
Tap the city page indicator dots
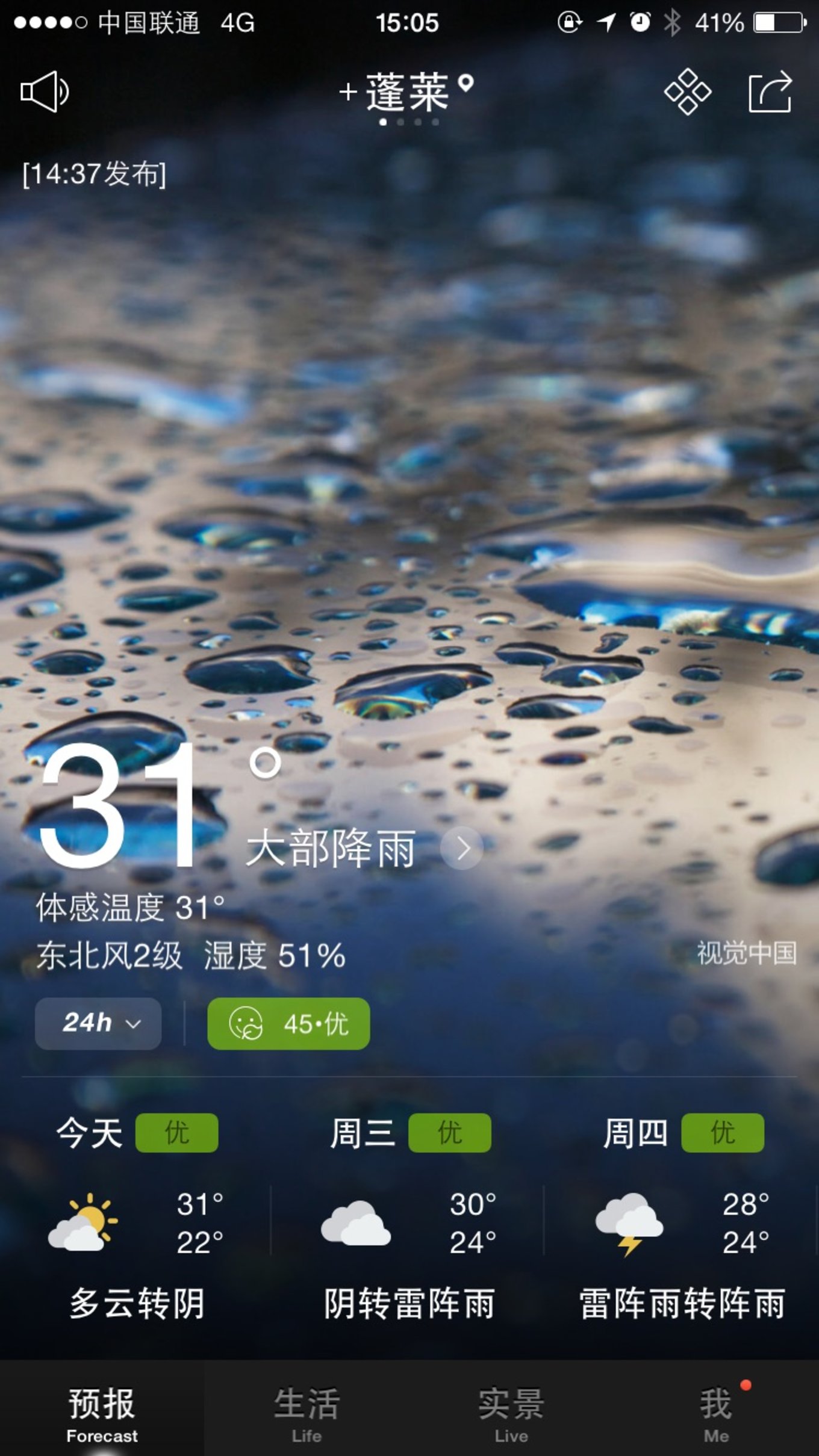click(409, 122)
